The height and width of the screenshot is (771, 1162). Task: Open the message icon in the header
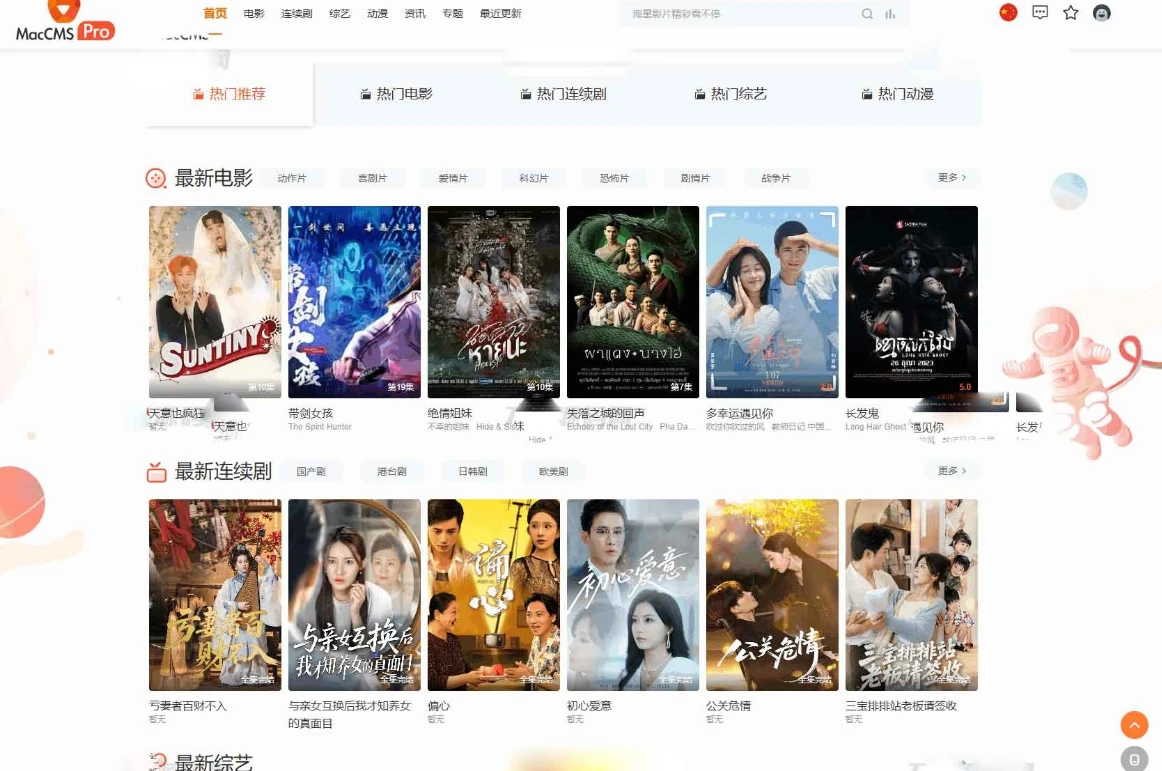point(1040,13)
